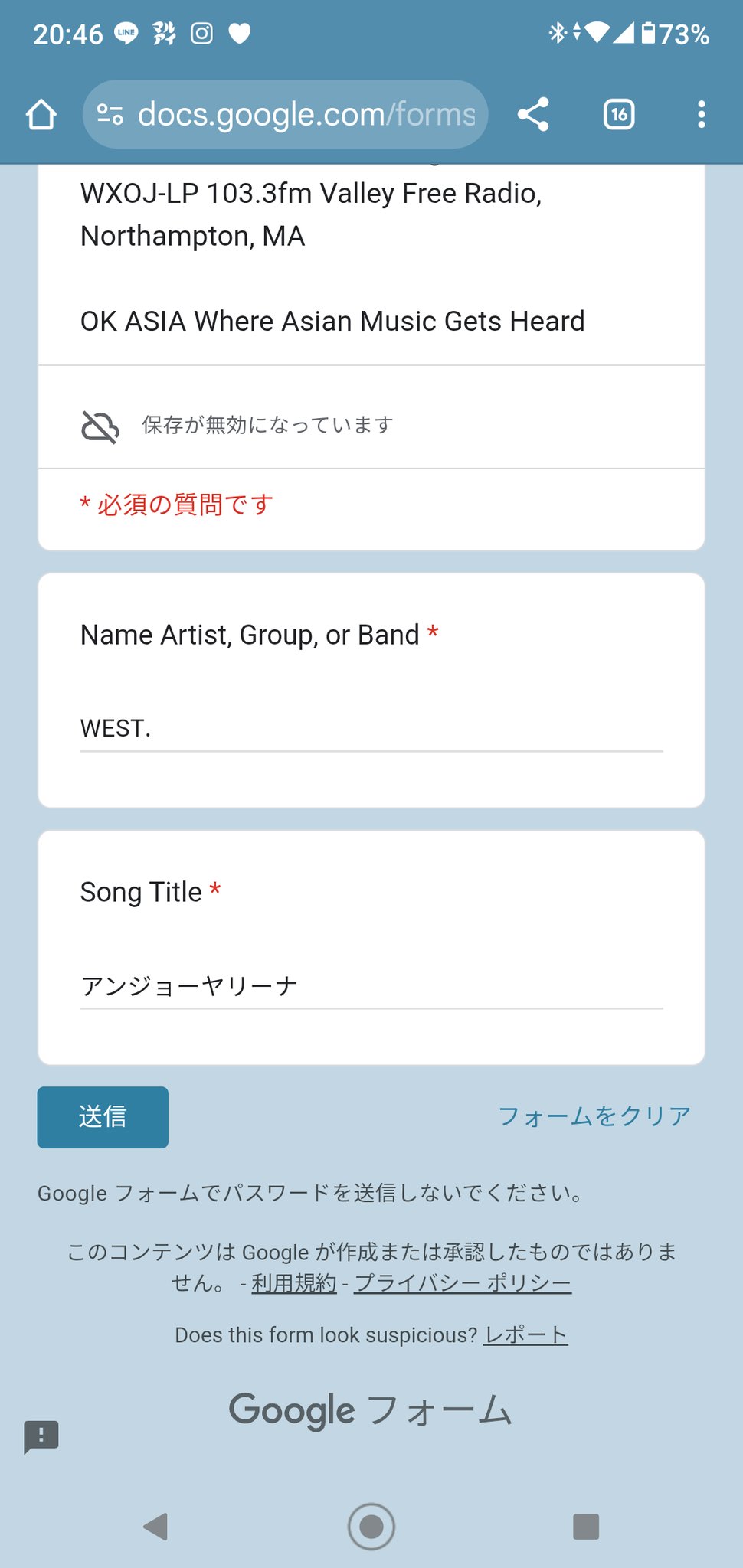Share this form page
This screenshot has height=1568, width=743.
pos(533,115)
